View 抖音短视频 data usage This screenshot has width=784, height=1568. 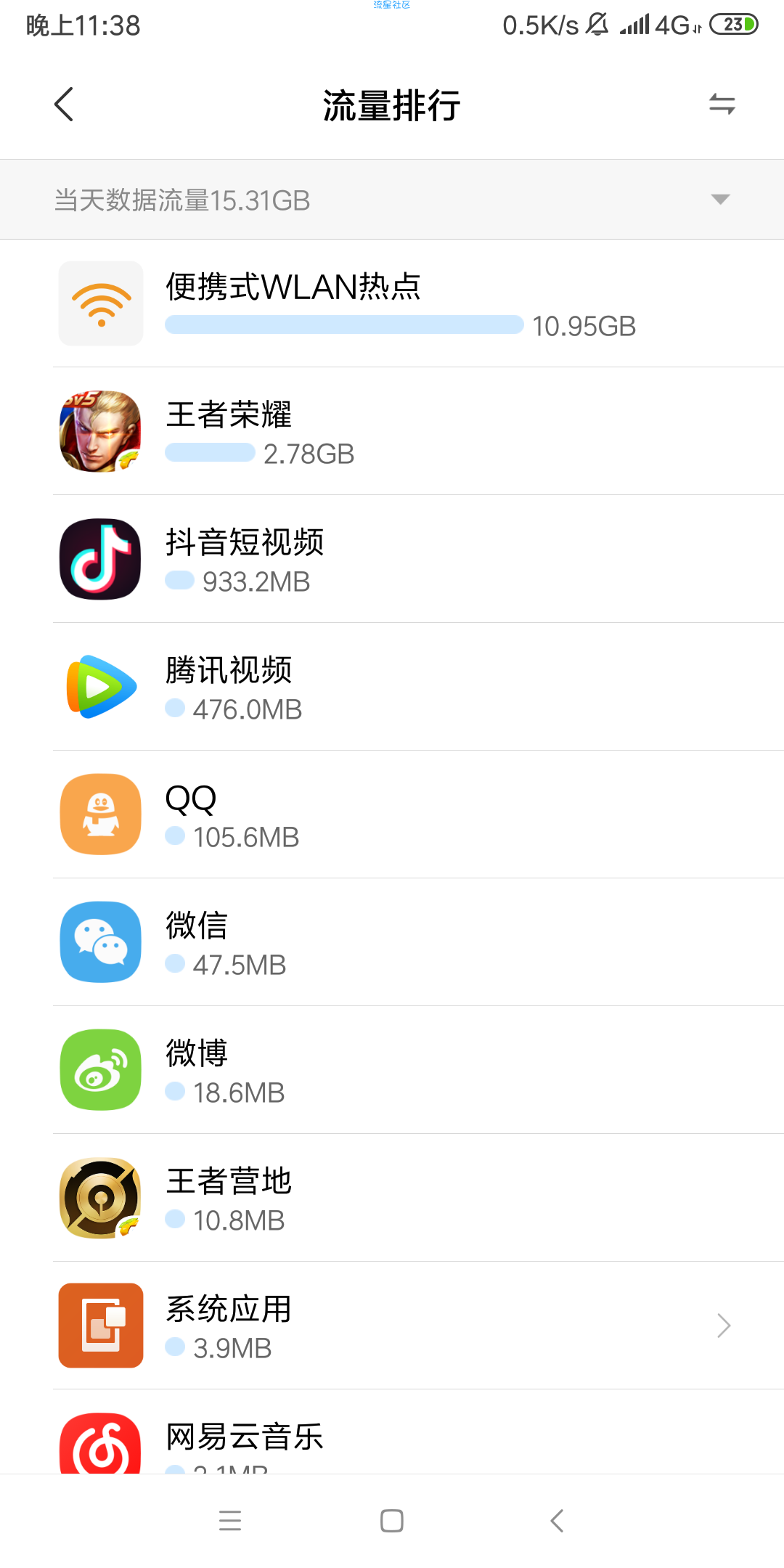pyautogui.click(x=392, y=560)
